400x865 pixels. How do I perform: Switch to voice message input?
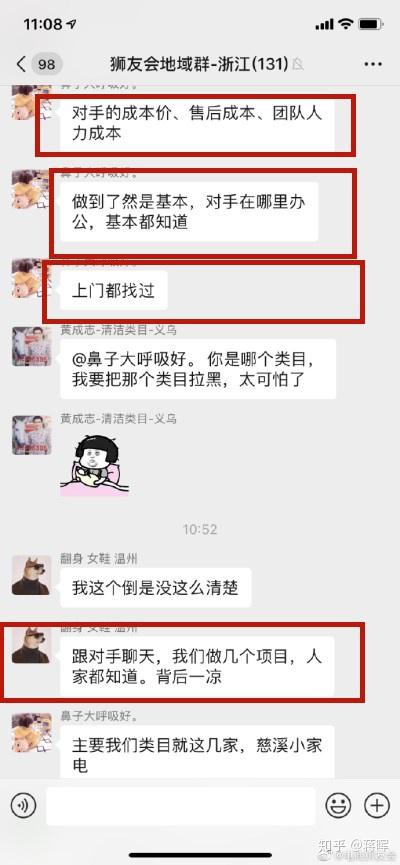pos(23,806)
